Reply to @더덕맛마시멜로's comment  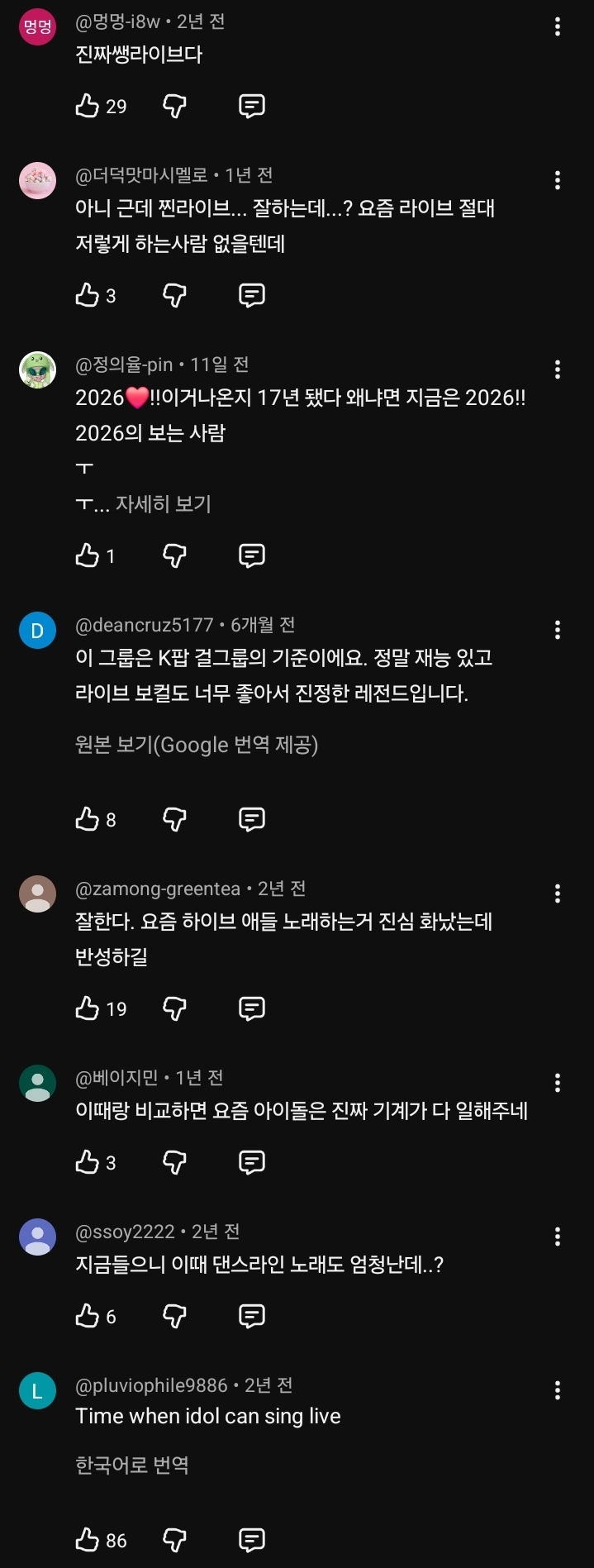[x=251, y=295]
